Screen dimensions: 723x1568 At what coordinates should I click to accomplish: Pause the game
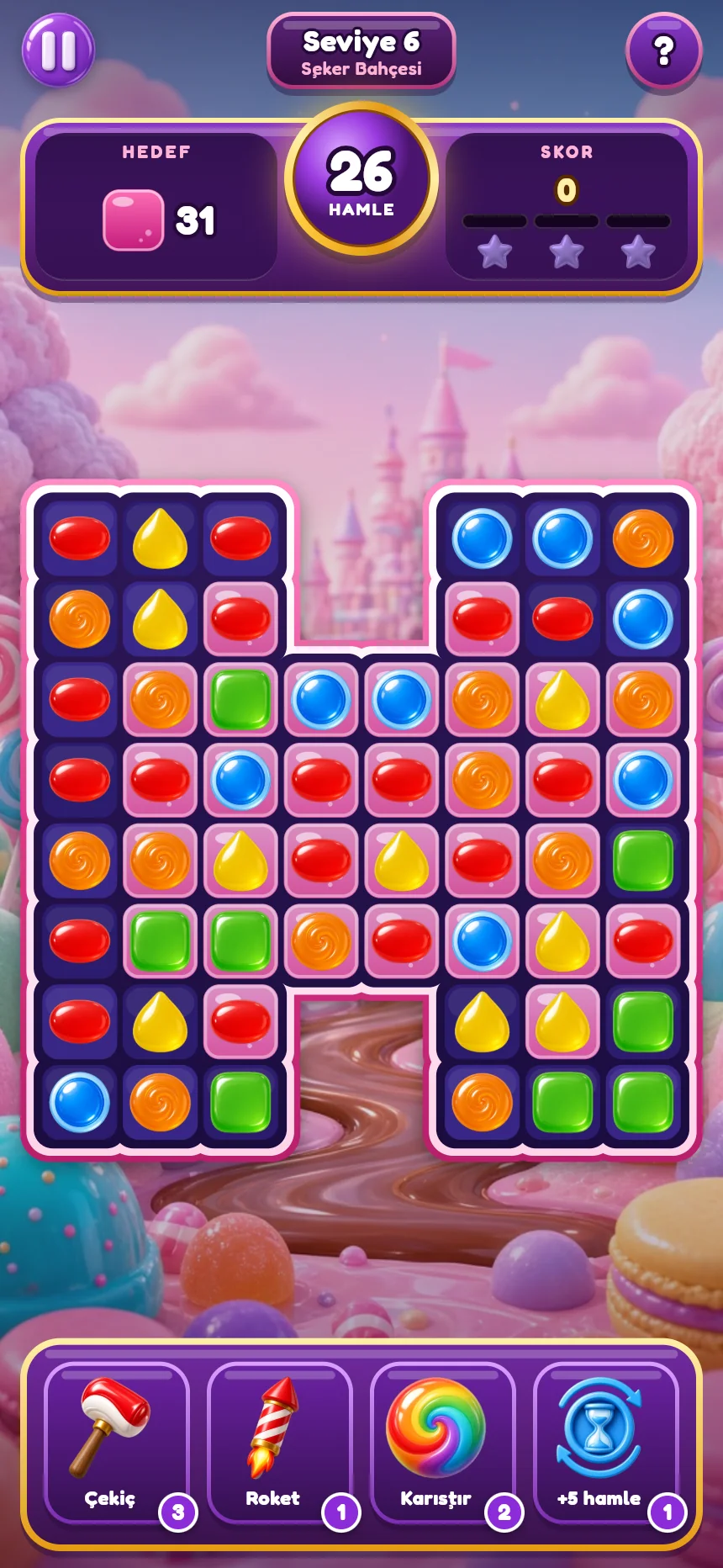58,50
